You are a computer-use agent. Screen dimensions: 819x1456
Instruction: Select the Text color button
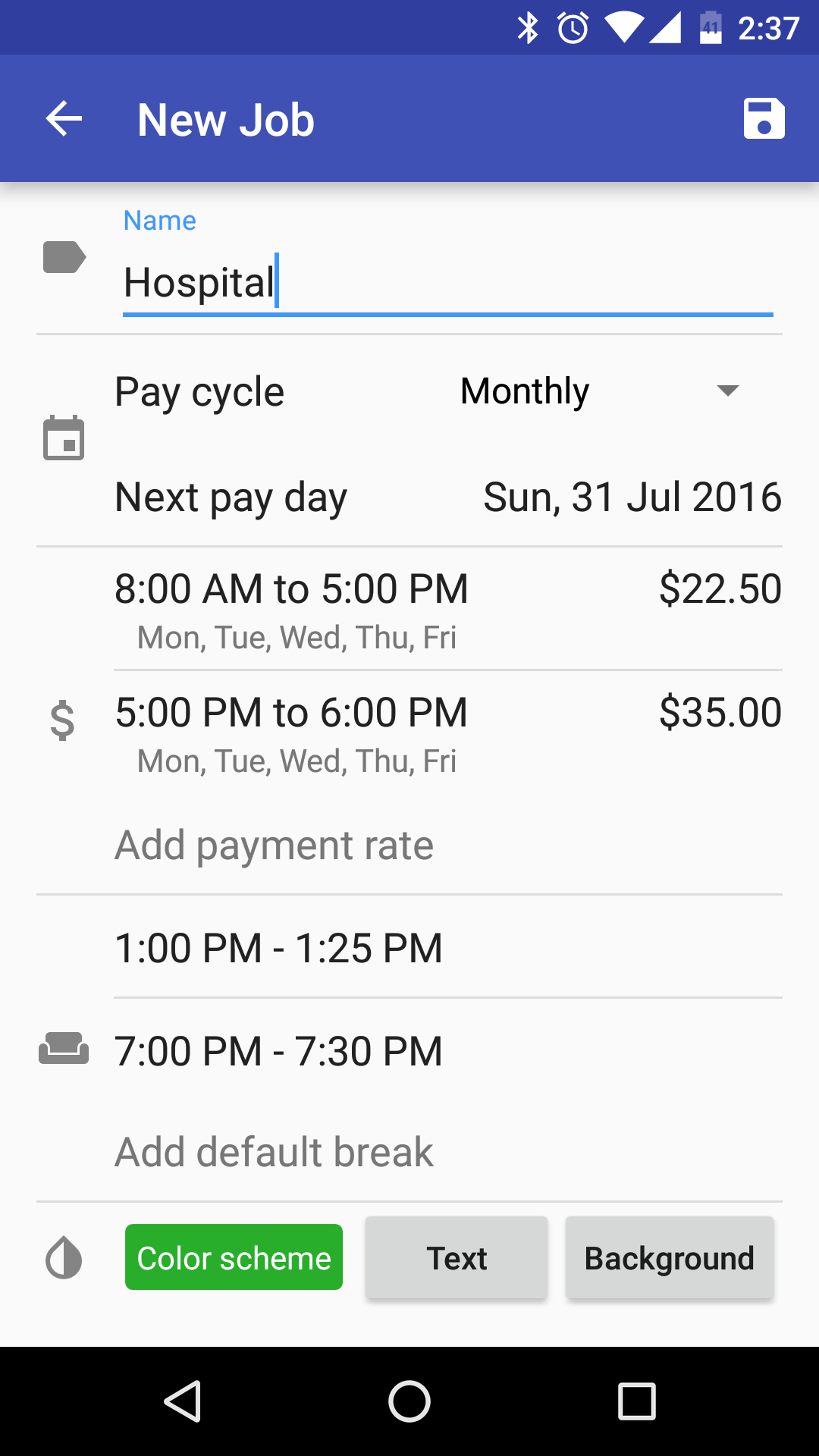coord(457,1258)
